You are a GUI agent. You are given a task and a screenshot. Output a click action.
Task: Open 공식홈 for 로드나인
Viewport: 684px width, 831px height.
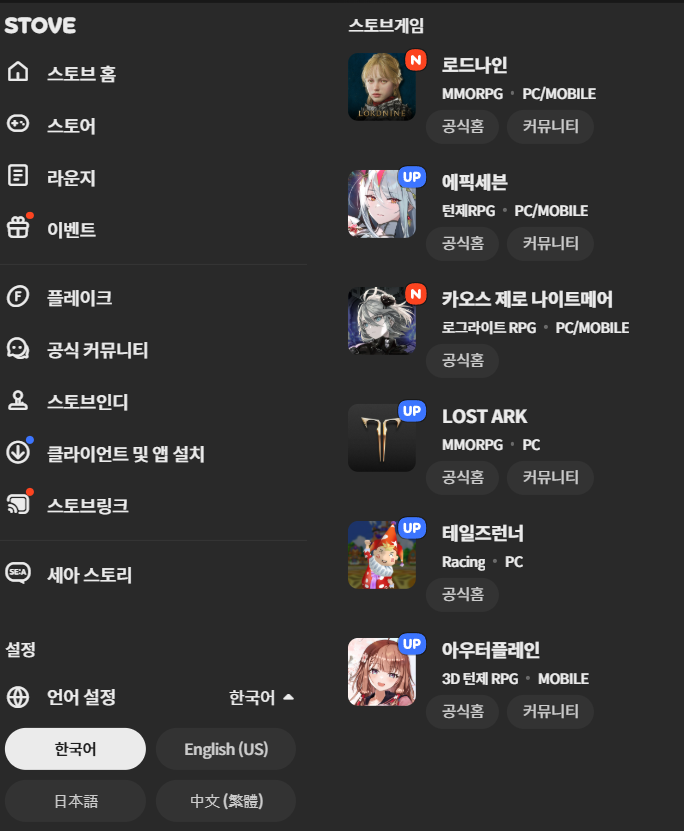coord(462,126)
